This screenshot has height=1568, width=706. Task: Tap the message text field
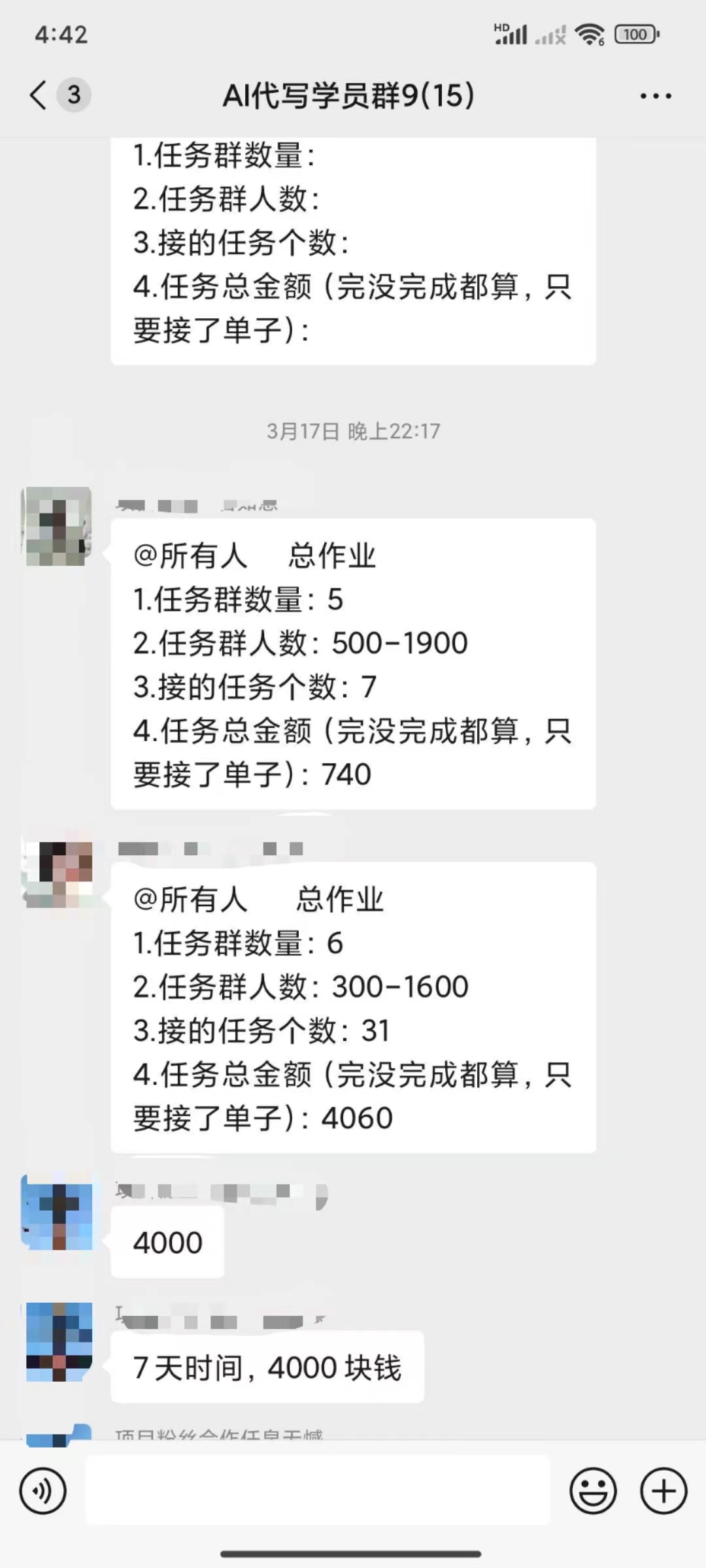318,1491
